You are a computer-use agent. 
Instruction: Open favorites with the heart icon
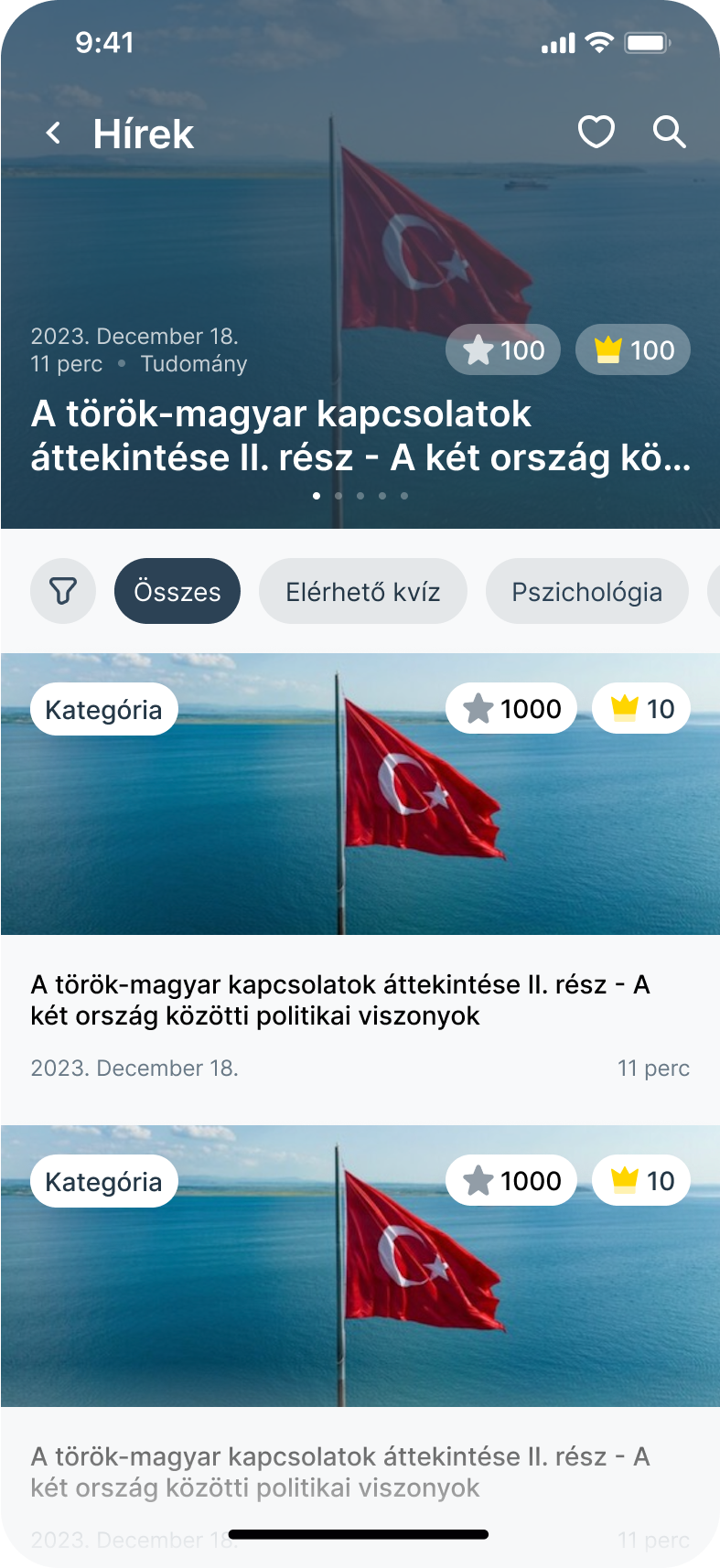pos(596,133)
